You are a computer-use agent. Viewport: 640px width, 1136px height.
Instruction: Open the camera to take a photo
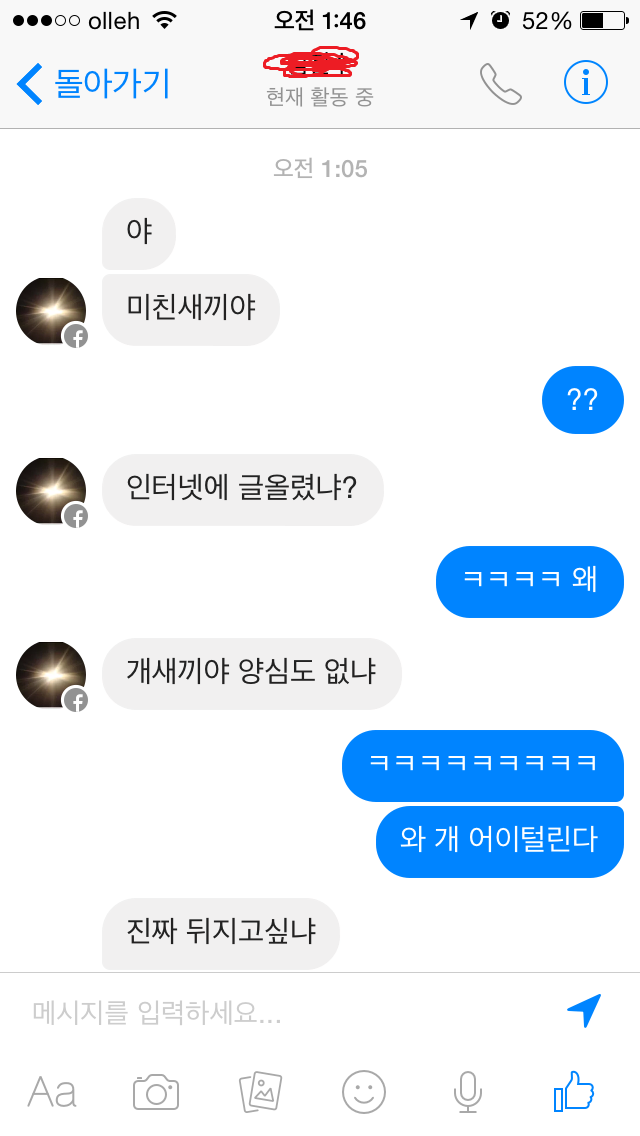[x=156, y=1091]
